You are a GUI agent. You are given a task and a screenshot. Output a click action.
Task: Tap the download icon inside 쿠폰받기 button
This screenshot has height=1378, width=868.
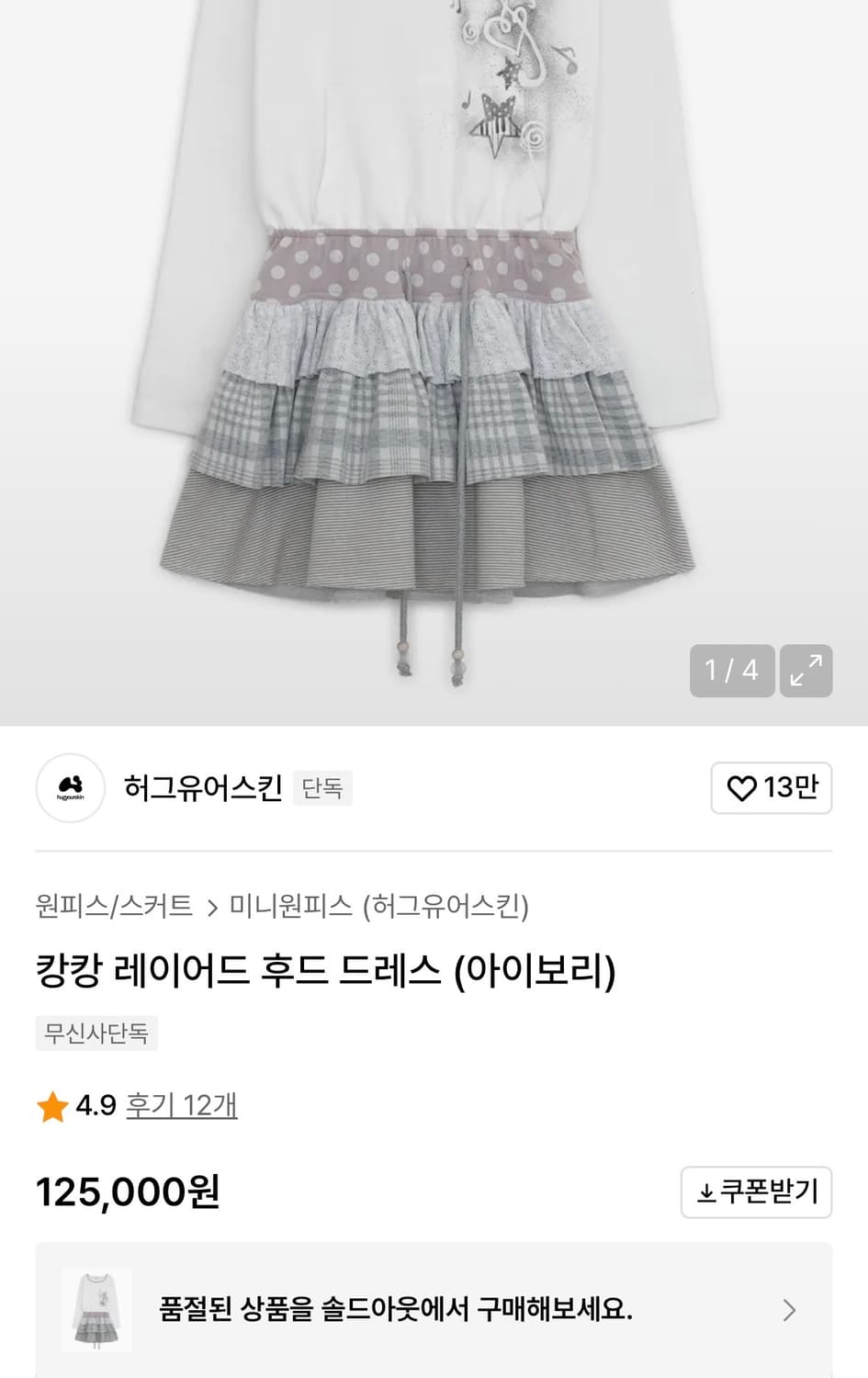tap(705, 1192)
